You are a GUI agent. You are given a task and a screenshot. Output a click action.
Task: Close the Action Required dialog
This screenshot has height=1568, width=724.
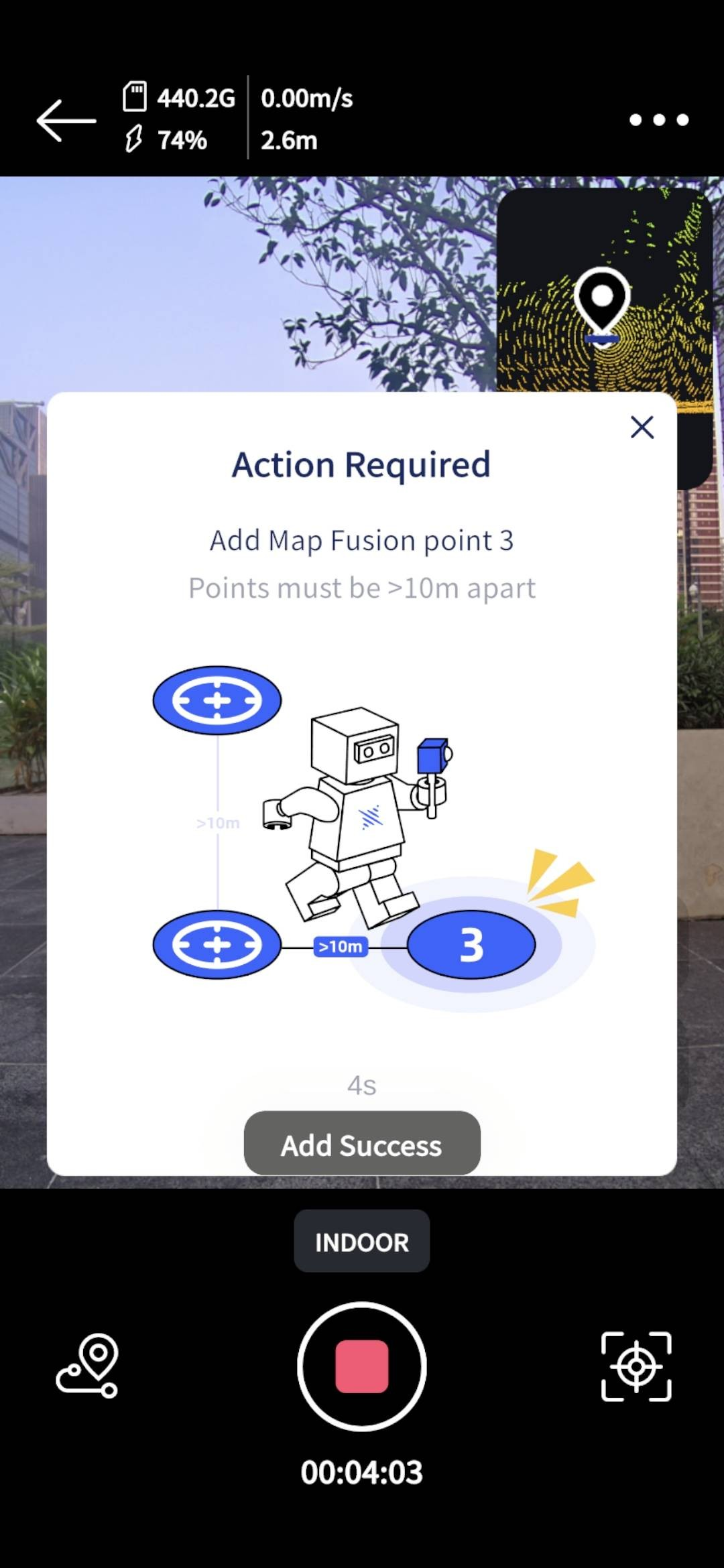pos(642,427)
